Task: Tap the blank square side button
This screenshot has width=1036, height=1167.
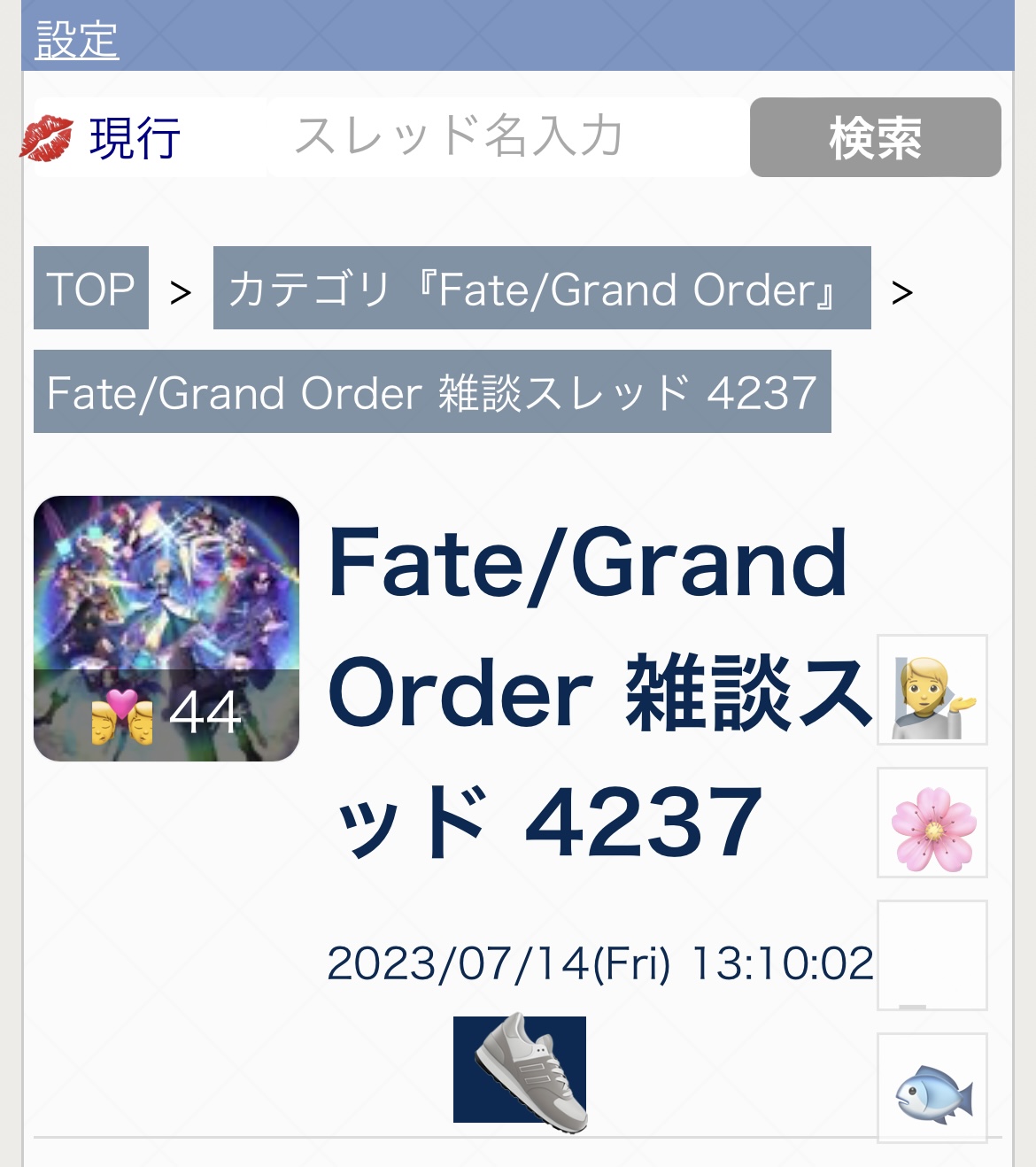Action: pos(932,955)
